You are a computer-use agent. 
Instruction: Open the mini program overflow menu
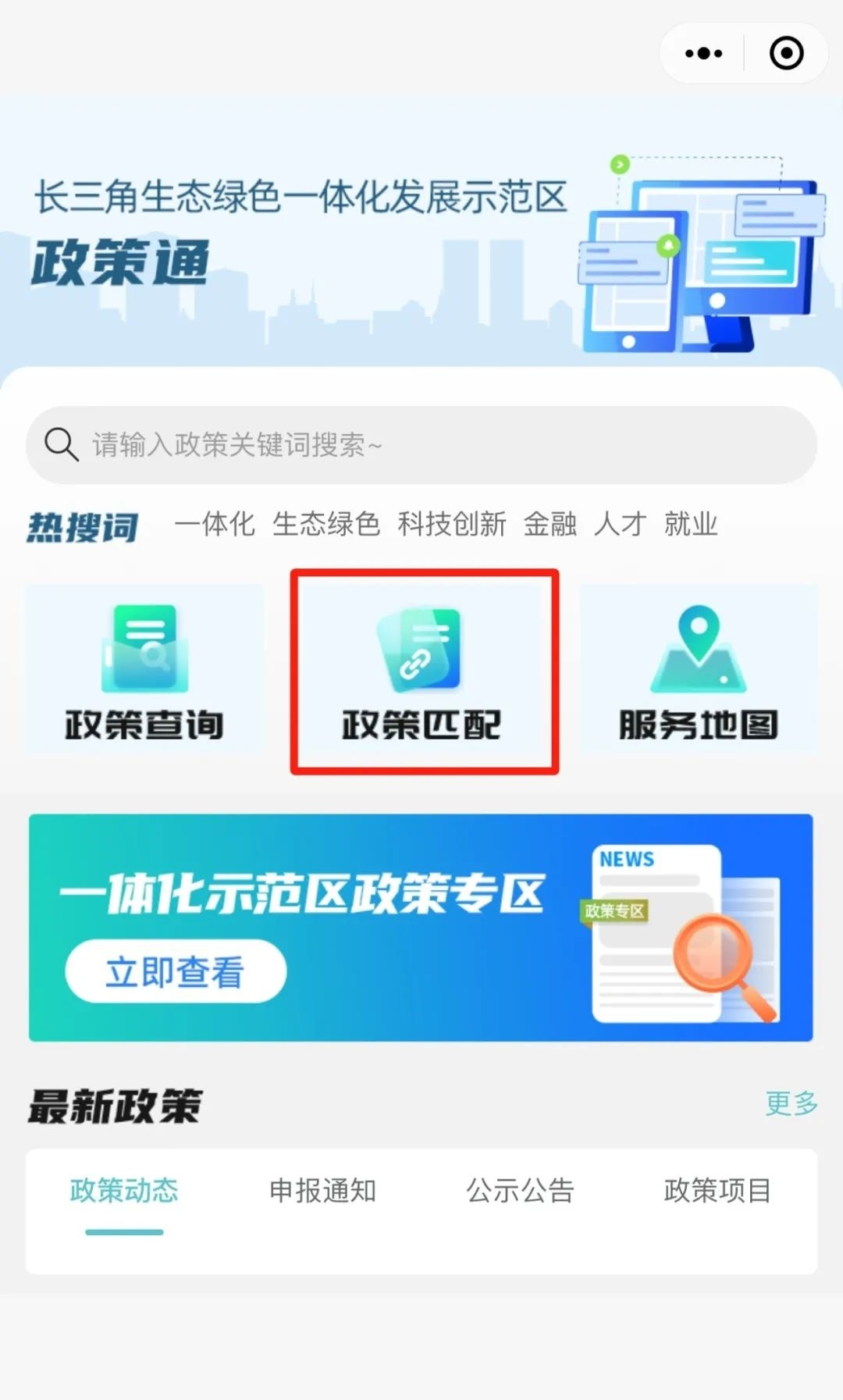[x=703, y=53]
